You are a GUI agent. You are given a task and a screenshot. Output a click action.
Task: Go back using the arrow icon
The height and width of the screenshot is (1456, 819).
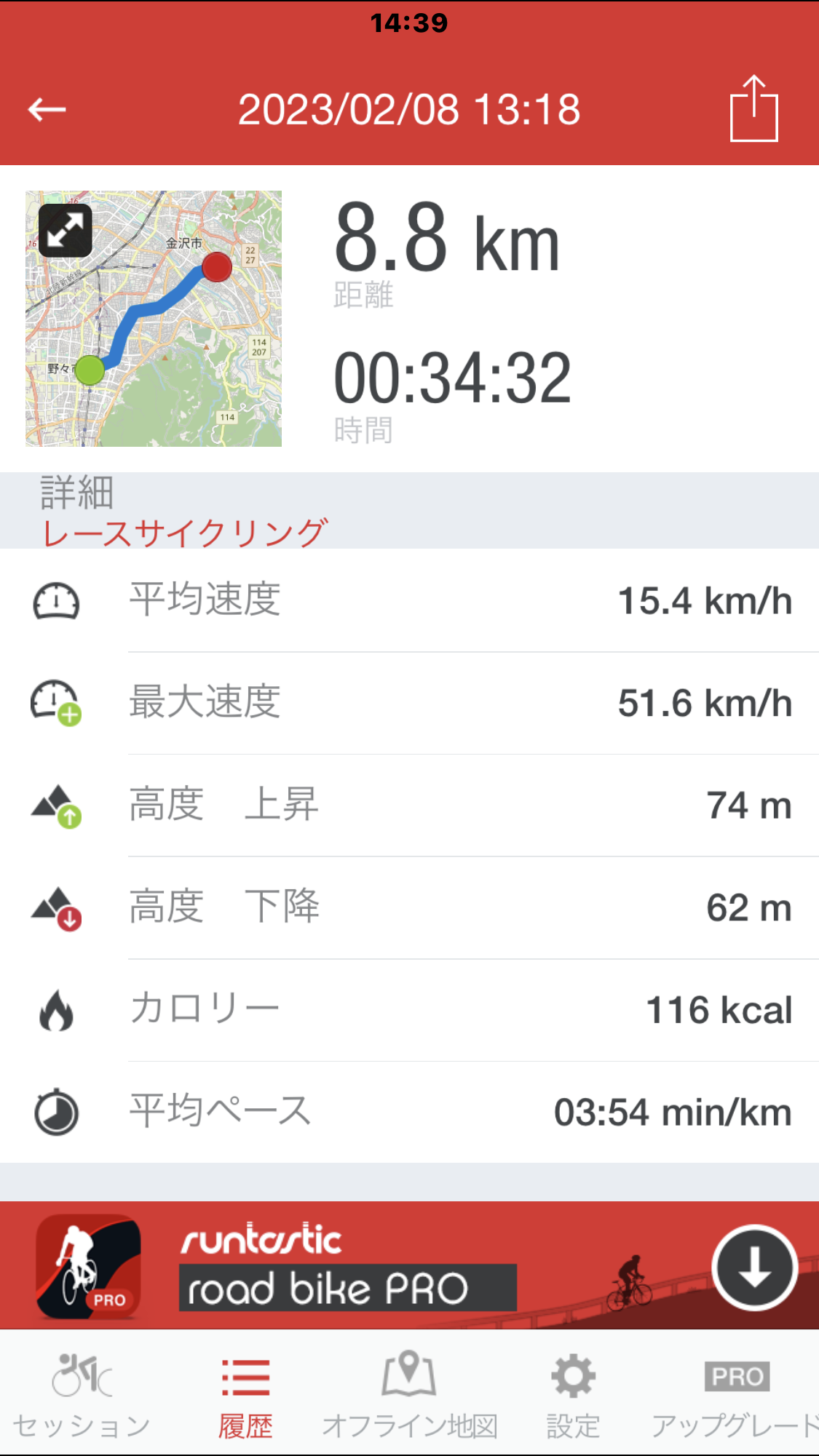(47, 110)
